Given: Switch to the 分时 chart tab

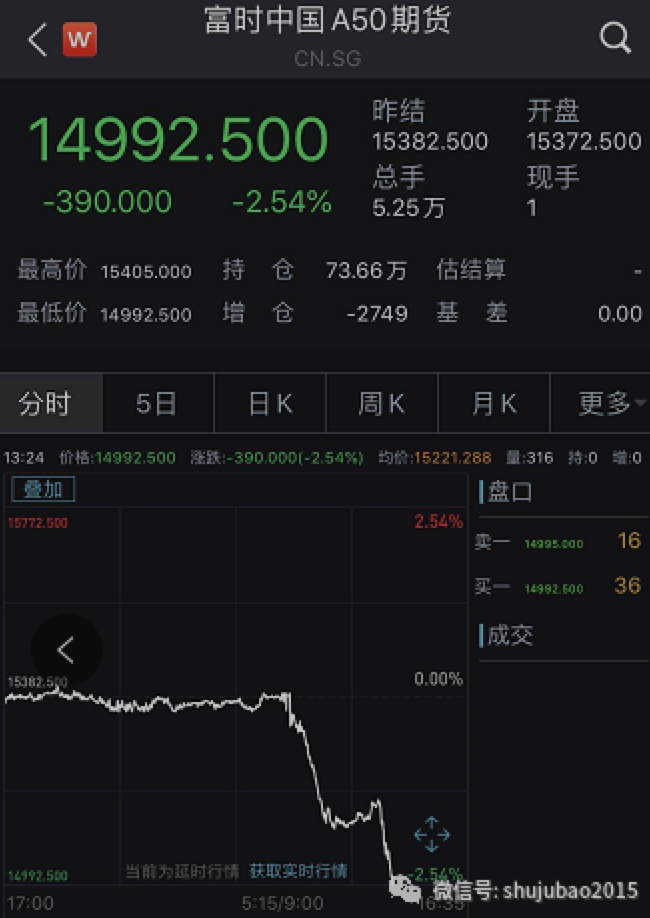Looking at the screenshot, I should pyautogui.click(x=45, y=404).
